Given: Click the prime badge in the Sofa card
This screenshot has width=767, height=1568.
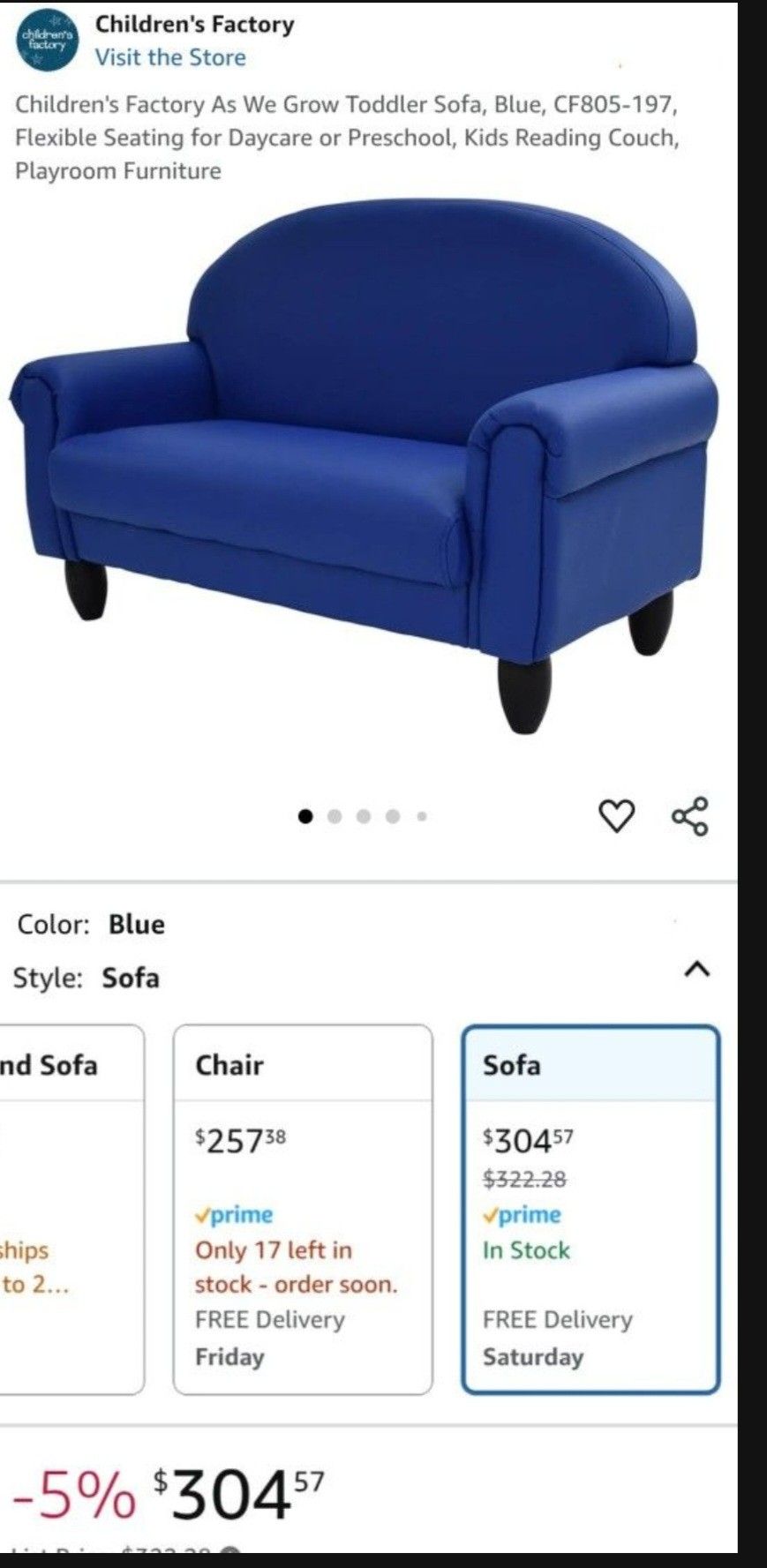Looking at the screenshot, I should click(521, 1215).
